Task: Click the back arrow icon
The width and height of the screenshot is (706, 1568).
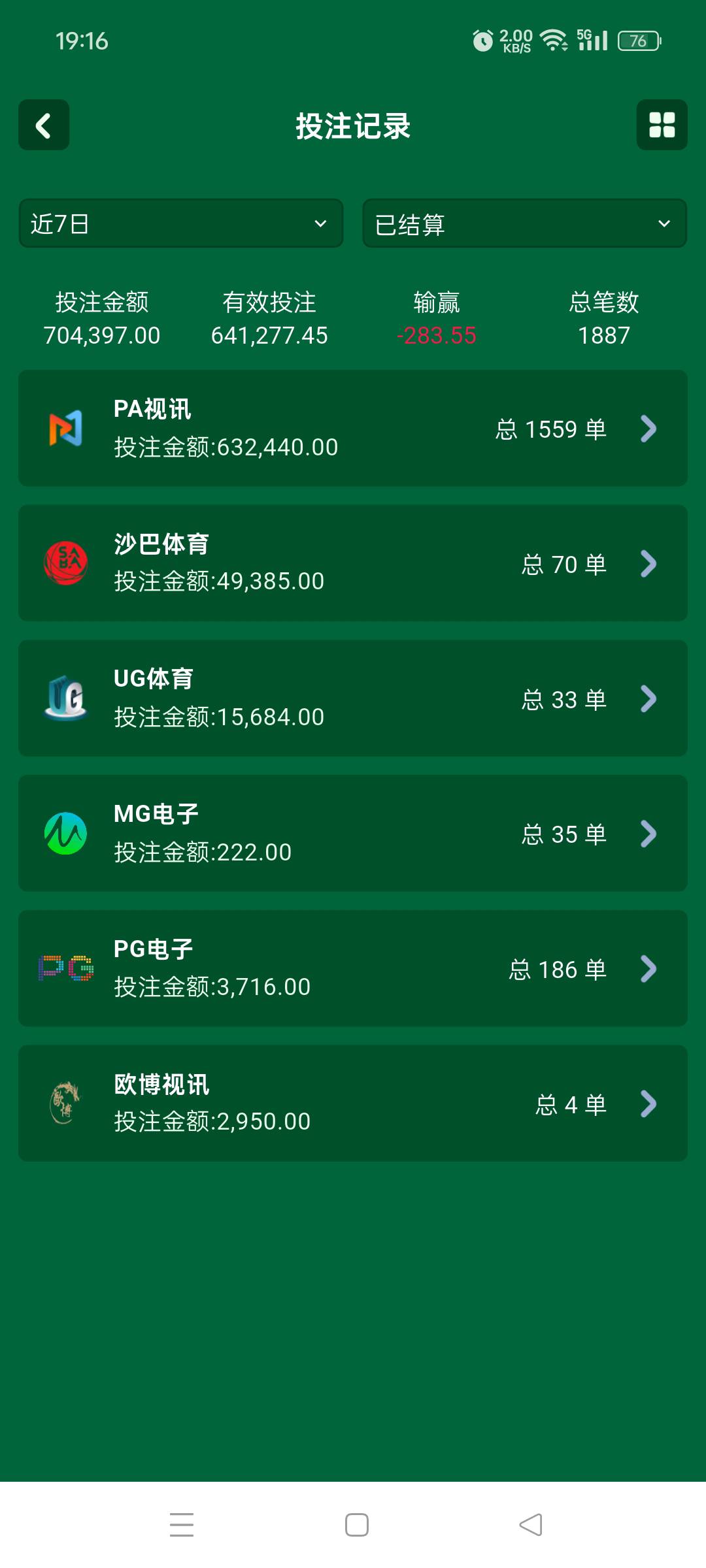Action: 43,125
